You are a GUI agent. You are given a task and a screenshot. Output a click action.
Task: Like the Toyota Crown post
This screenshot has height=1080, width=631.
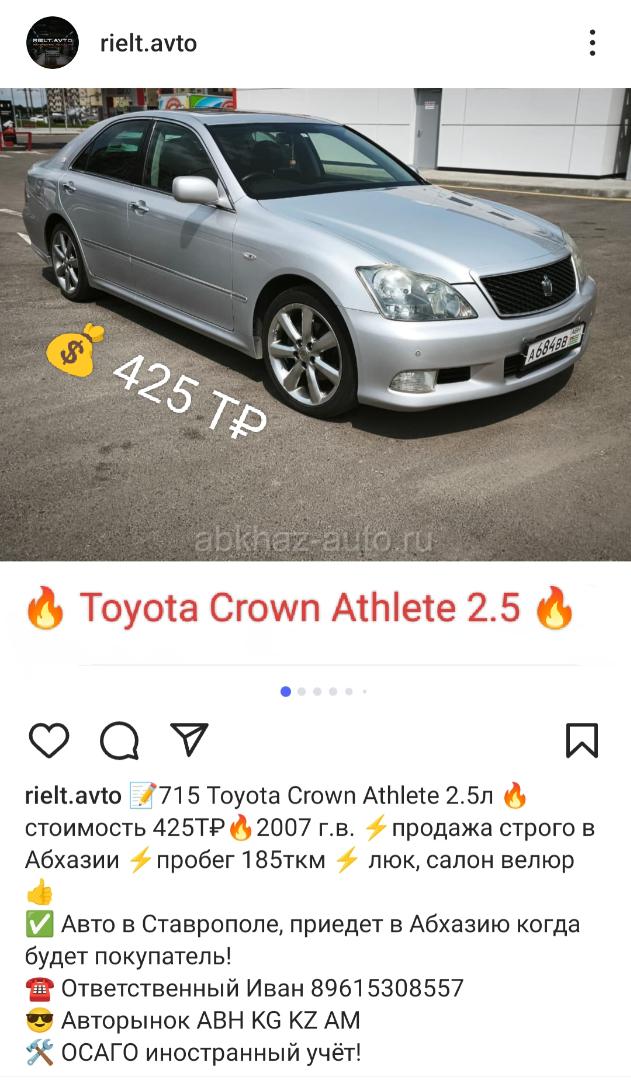(49, 740)
